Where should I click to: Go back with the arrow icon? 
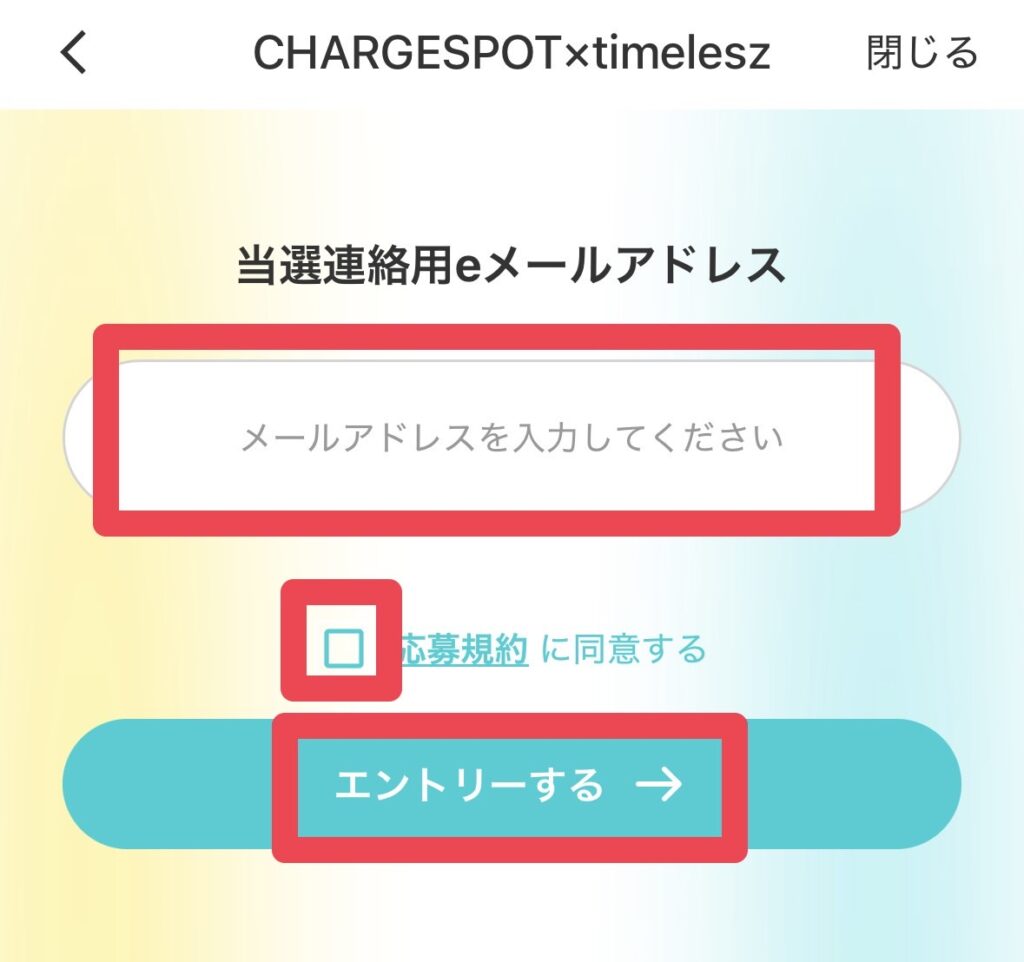point(75,53)
